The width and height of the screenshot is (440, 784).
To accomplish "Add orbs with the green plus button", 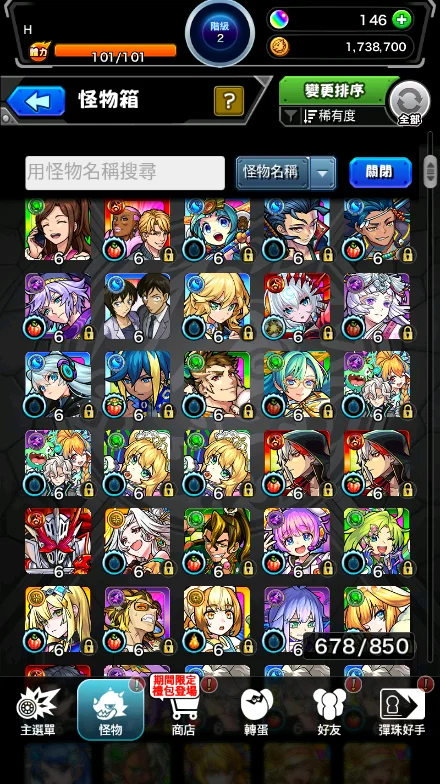I will click(402, 20).
